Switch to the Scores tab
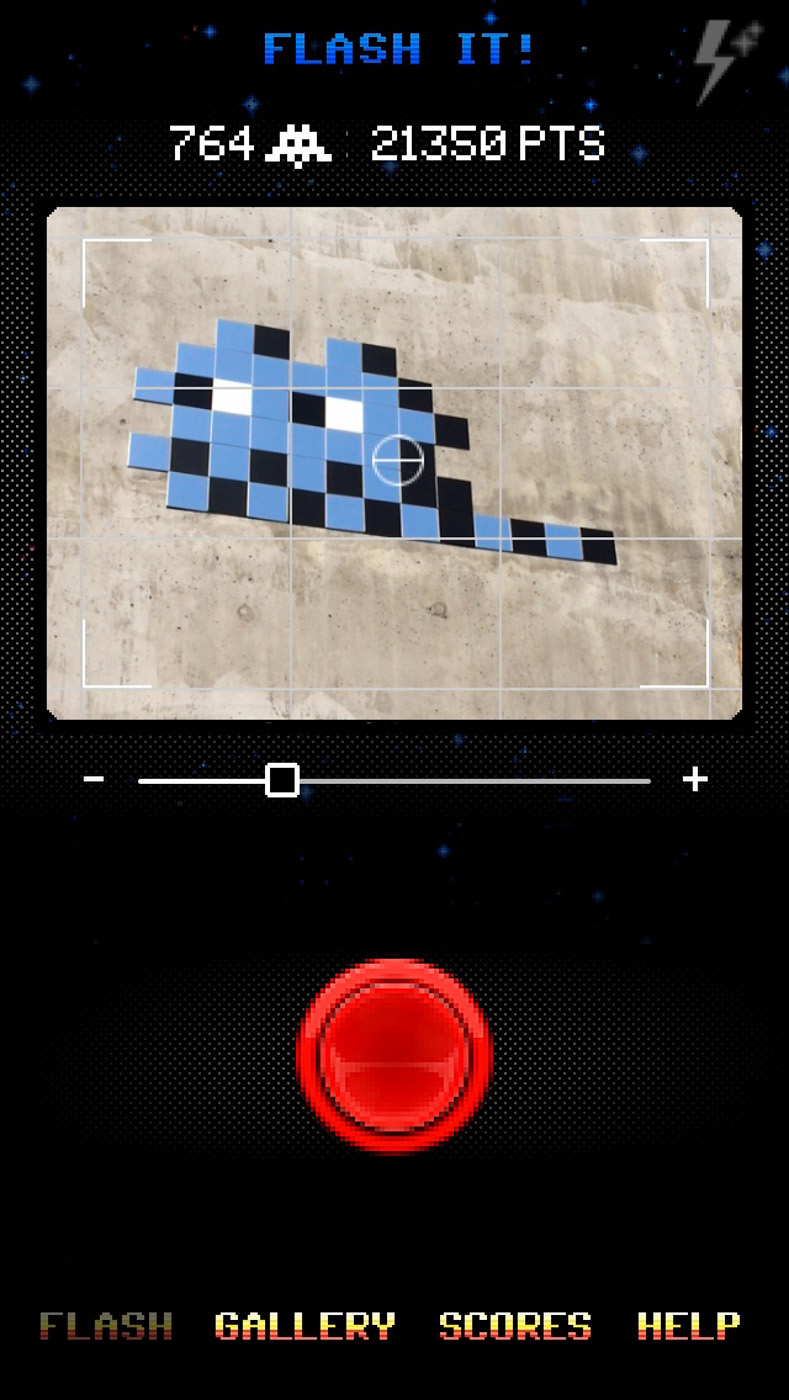This screenshot has height=1400, width=789. click(515, 1326)
